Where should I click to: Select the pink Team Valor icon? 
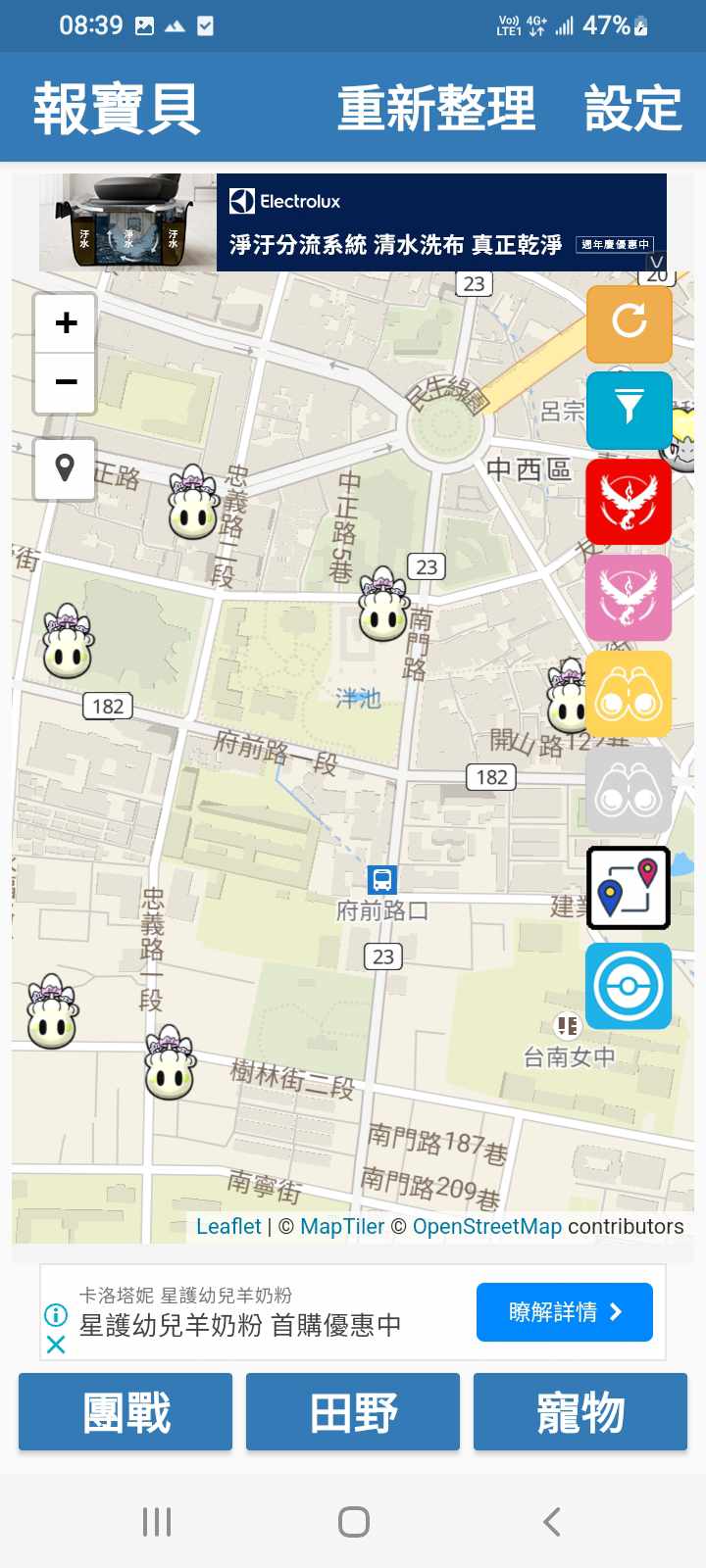point(629,597)
